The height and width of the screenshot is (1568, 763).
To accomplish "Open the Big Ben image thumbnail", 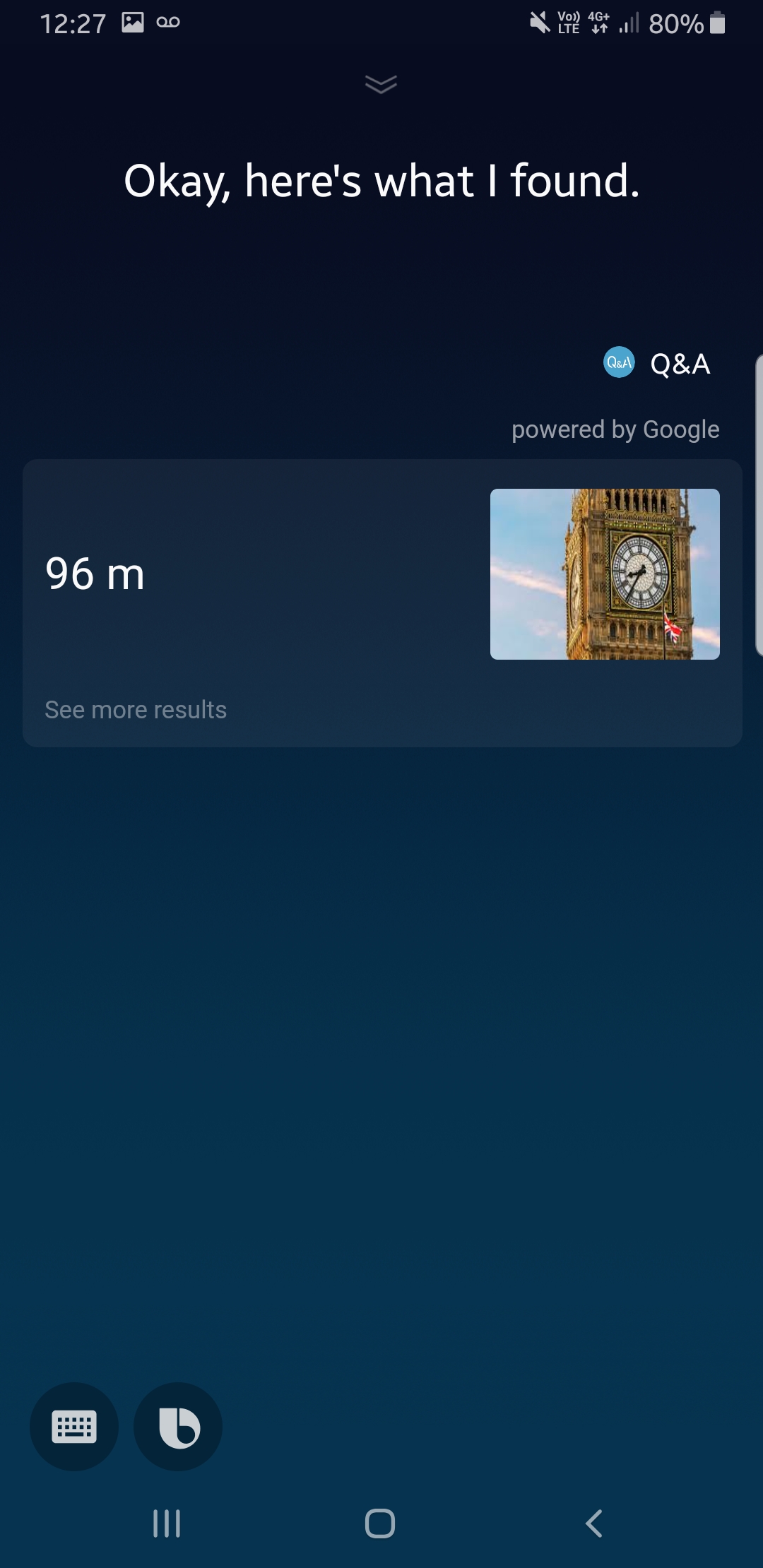I will [x=605, y=574].
